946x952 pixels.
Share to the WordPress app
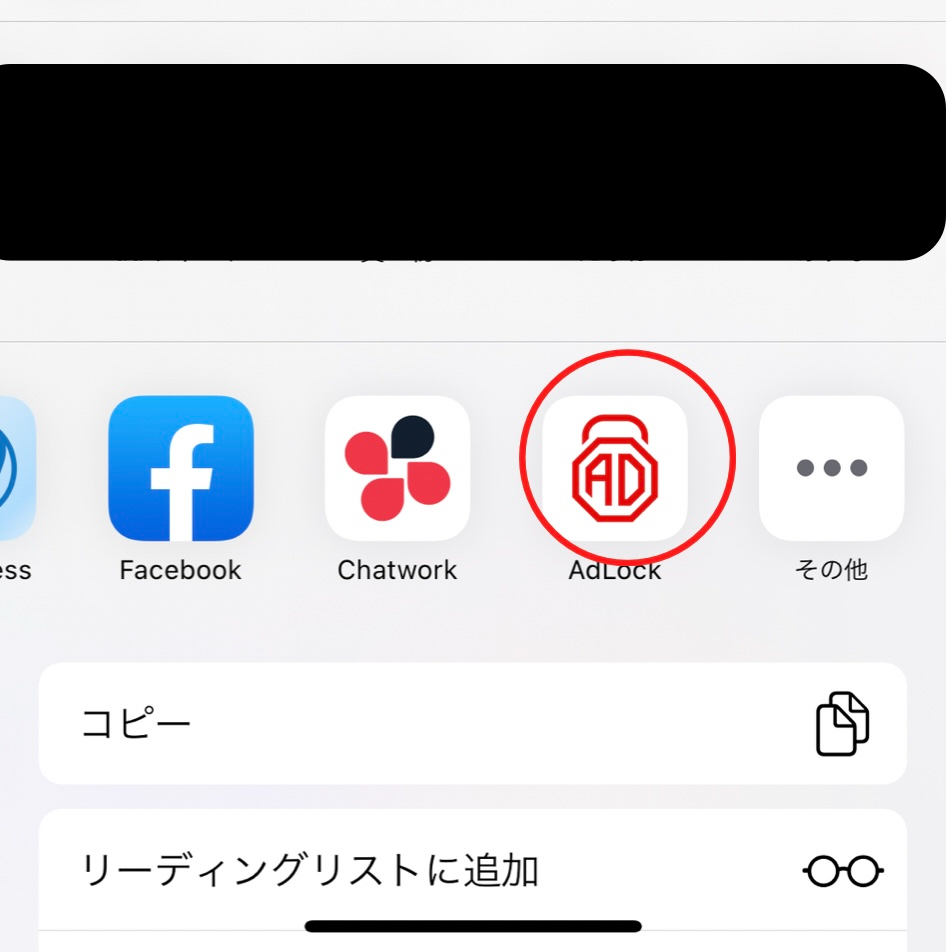pyautogui.click(x=14, y=468)
